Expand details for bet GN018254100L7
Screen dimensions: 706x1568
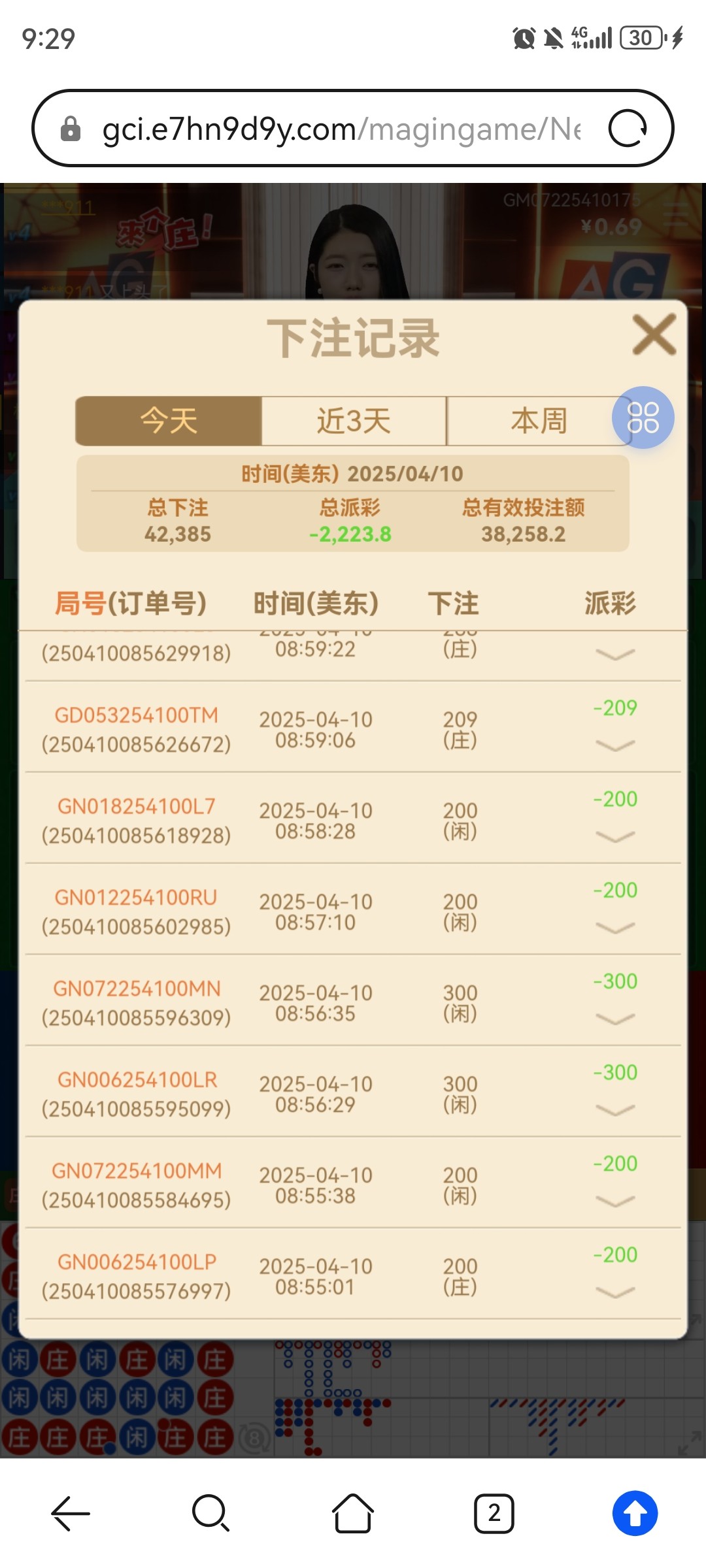point(615,837)
